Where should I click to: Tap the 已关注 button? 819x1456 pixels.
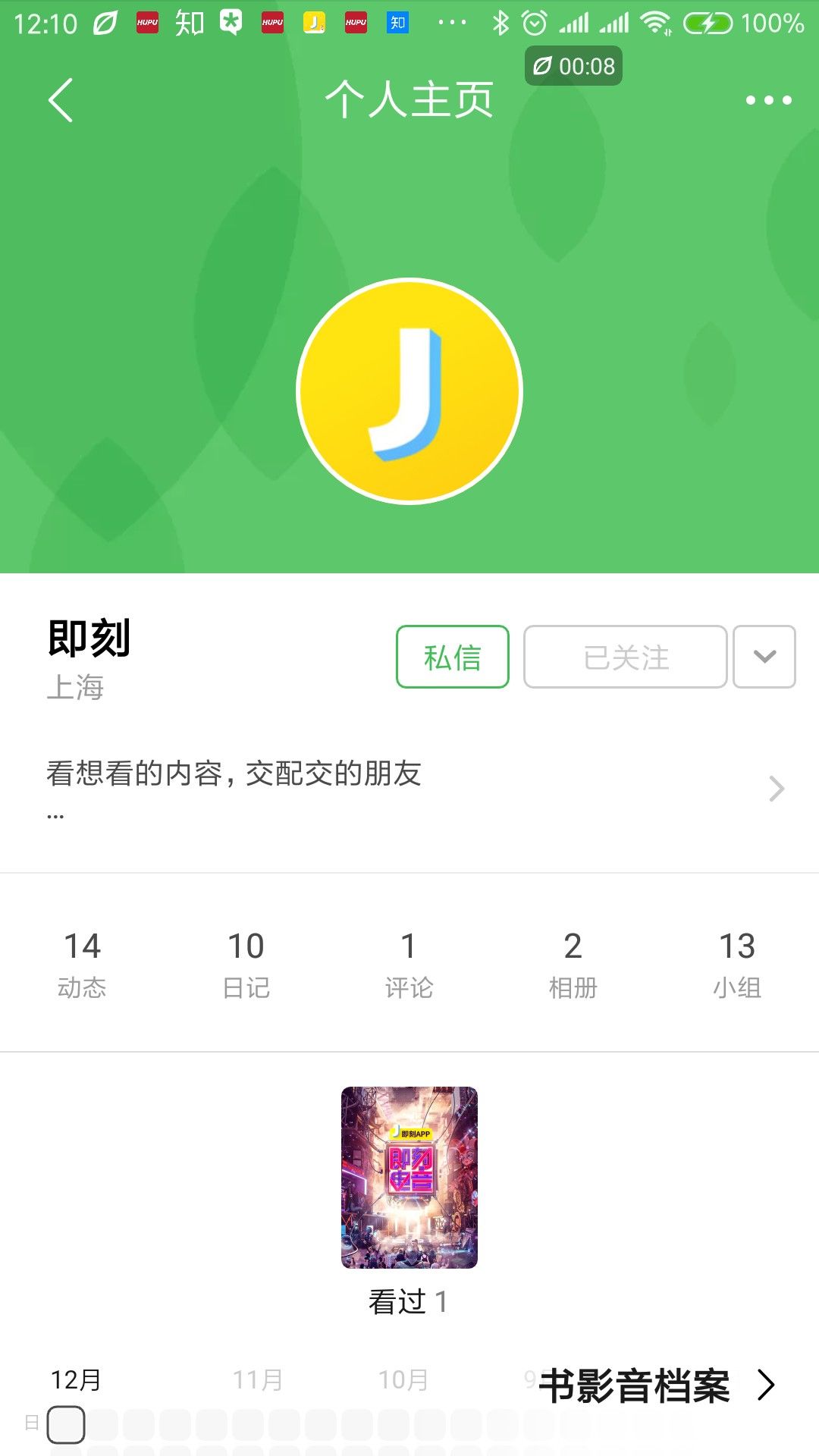point(625,657)
